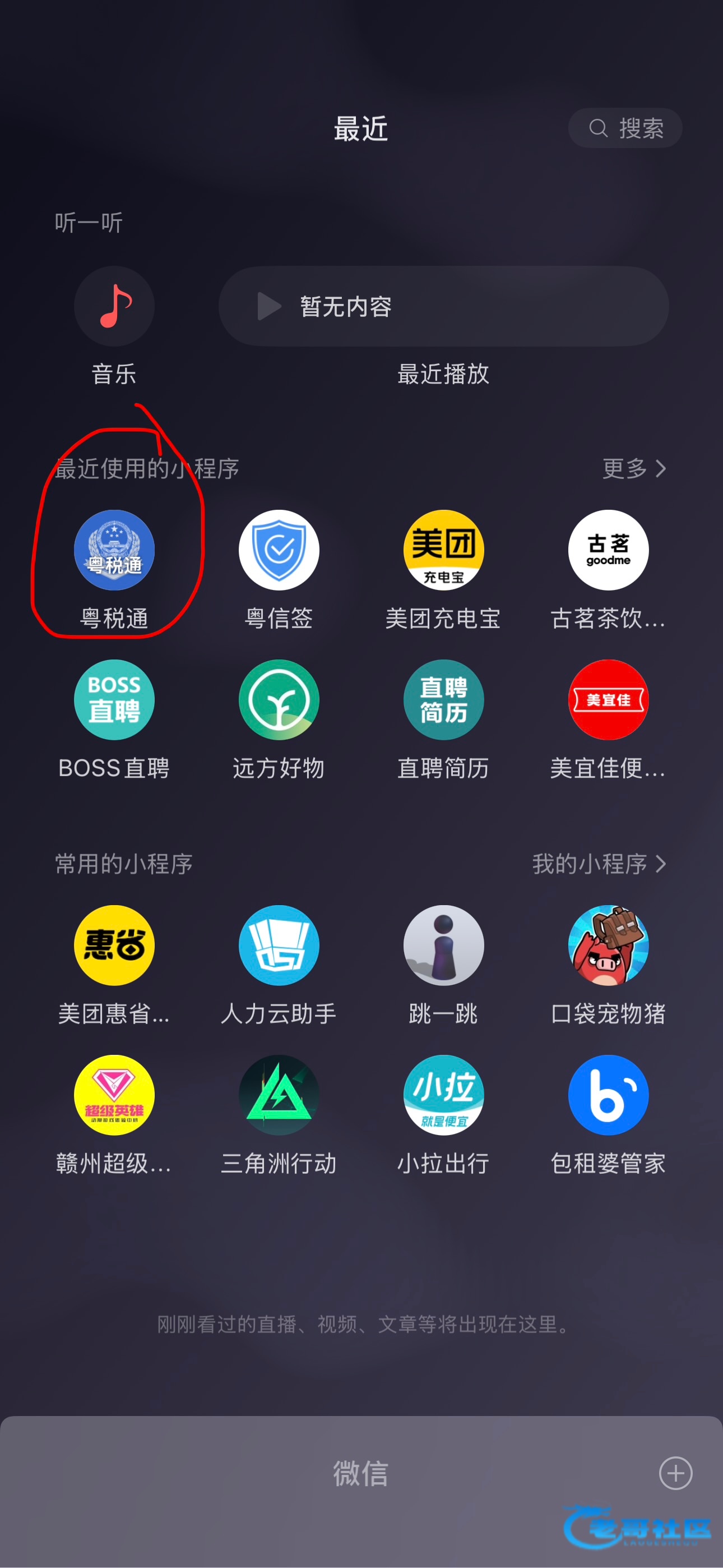Launch the 美宜佳 convenience store mini program
Screen dimensions: 723x1568
(608, 700)
